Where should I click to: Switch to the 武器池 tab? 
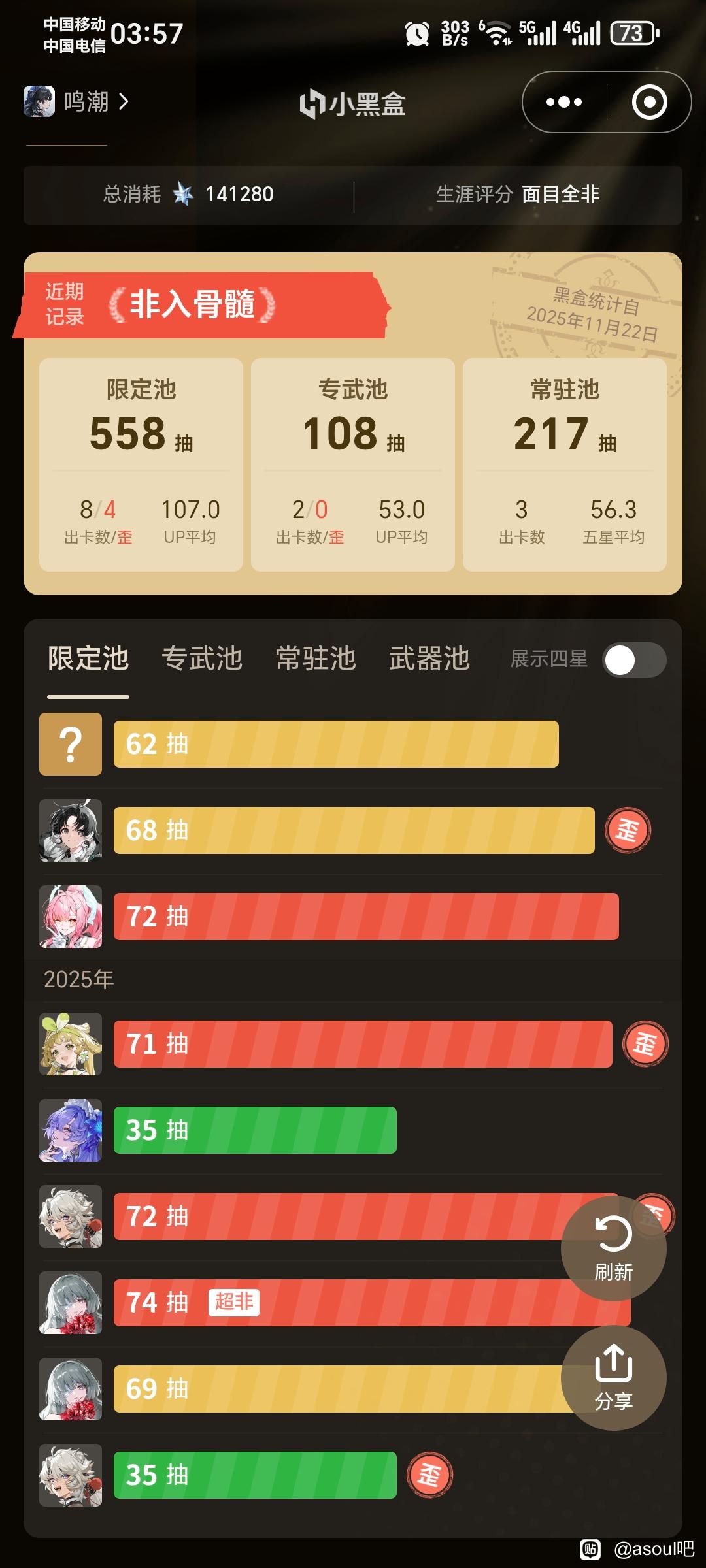(429, 659)
